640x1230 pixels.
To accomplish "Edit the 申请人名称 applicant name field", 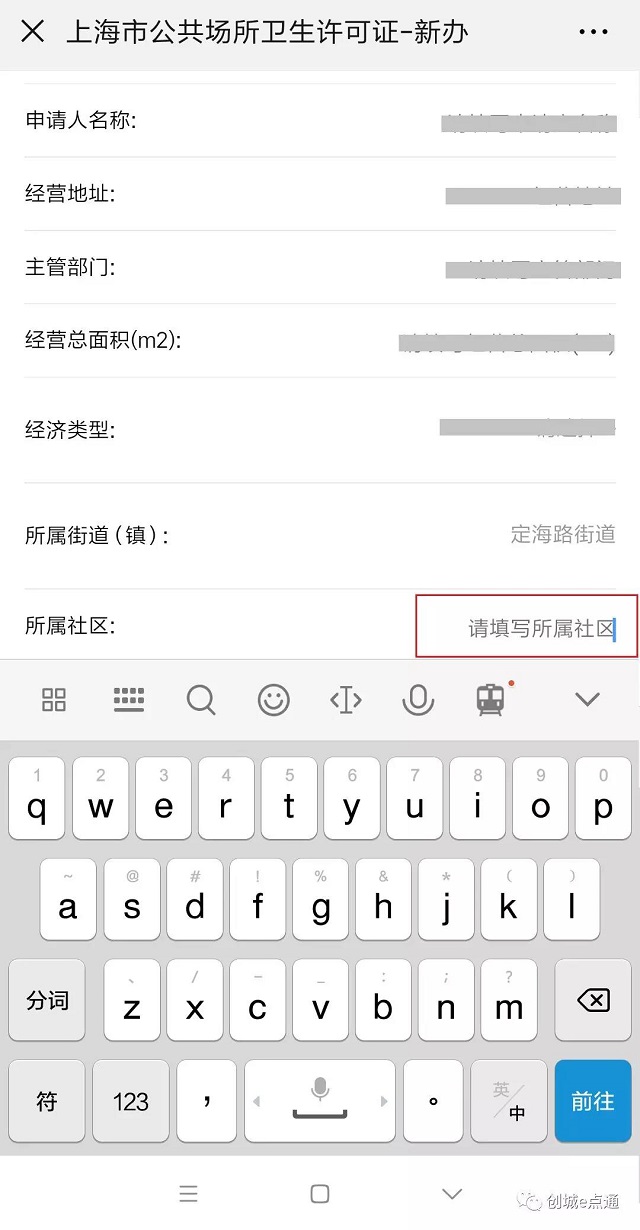I will tap(527, 121).
